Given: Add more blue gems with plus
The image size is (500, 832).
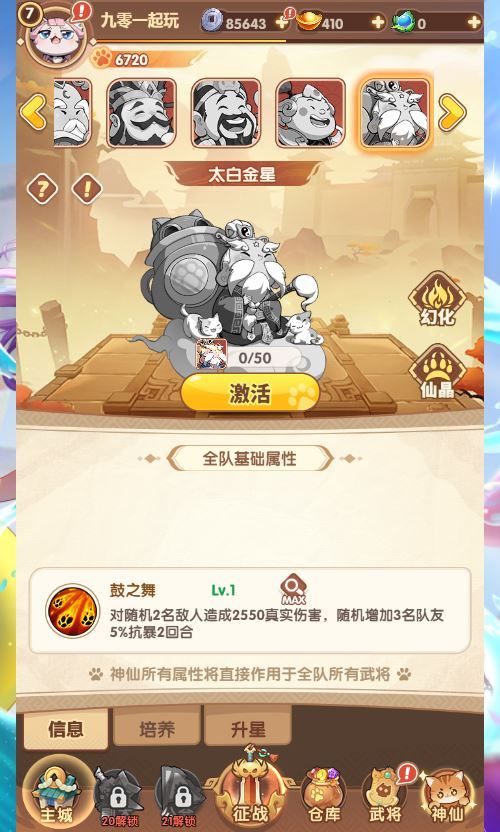Looking at the screenshot, I should pyautogui.click(x=474, y=22).
